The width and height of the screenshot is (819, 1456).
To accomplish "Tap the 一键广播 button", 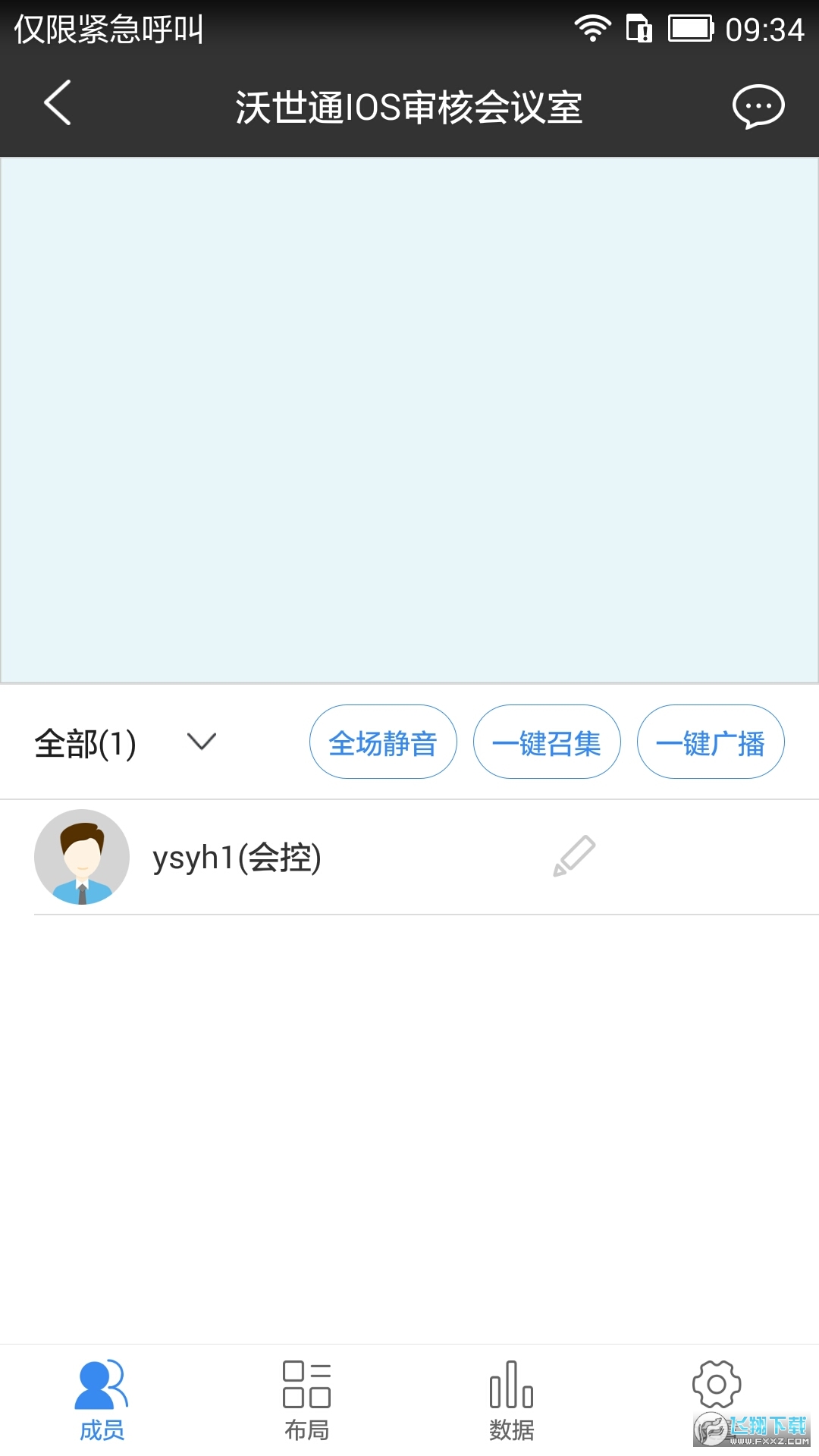I will click(711, 742).
